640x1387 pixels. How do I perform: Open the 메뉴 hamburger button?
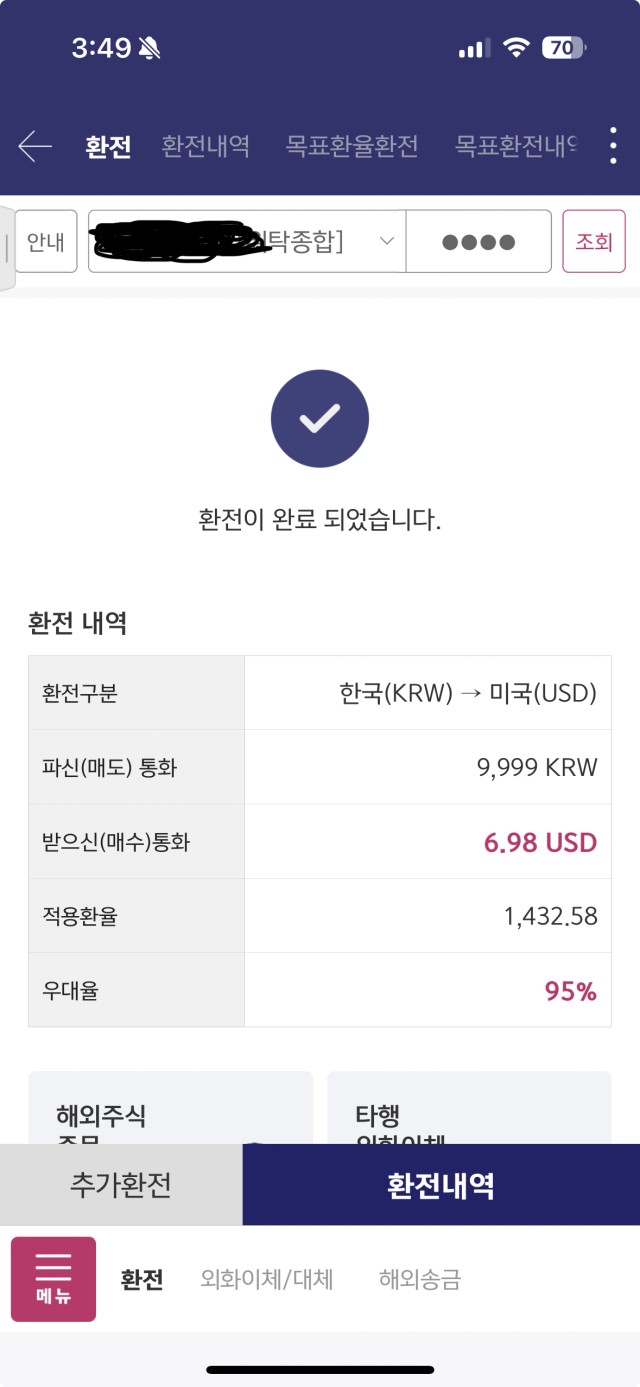53,1279
